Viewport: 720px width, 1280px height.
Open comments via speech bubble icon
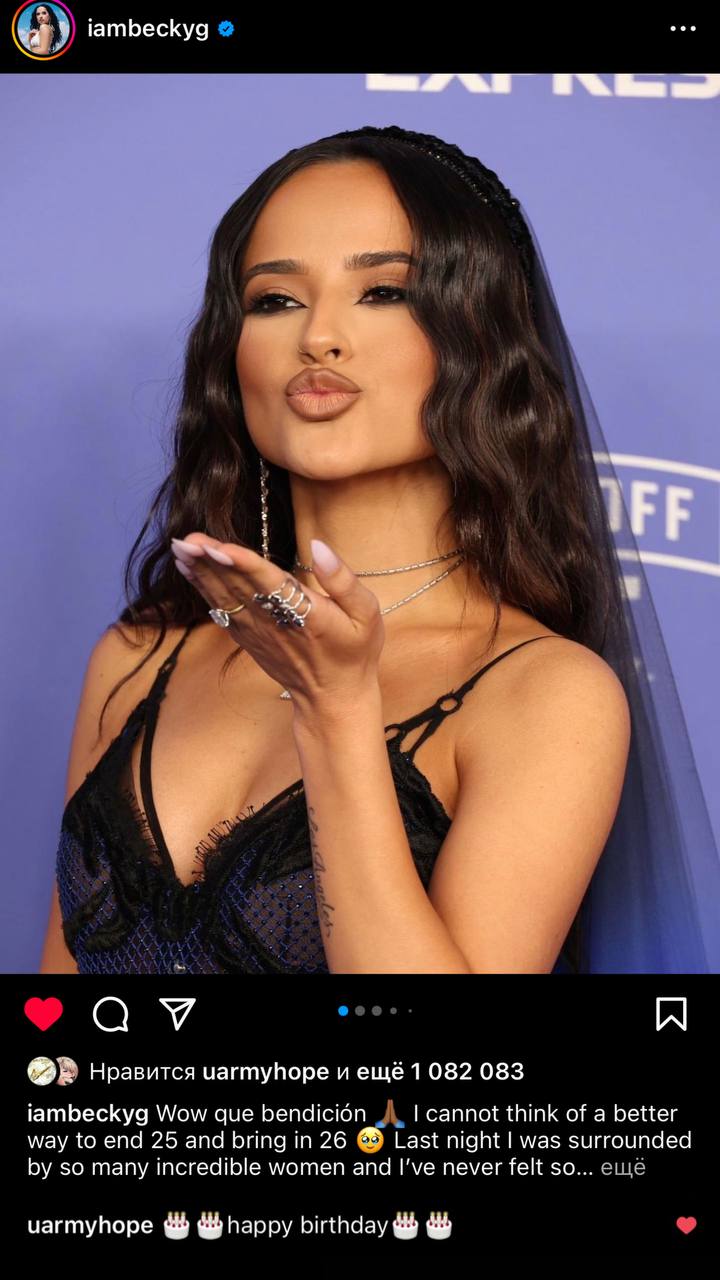(111, 1014)
